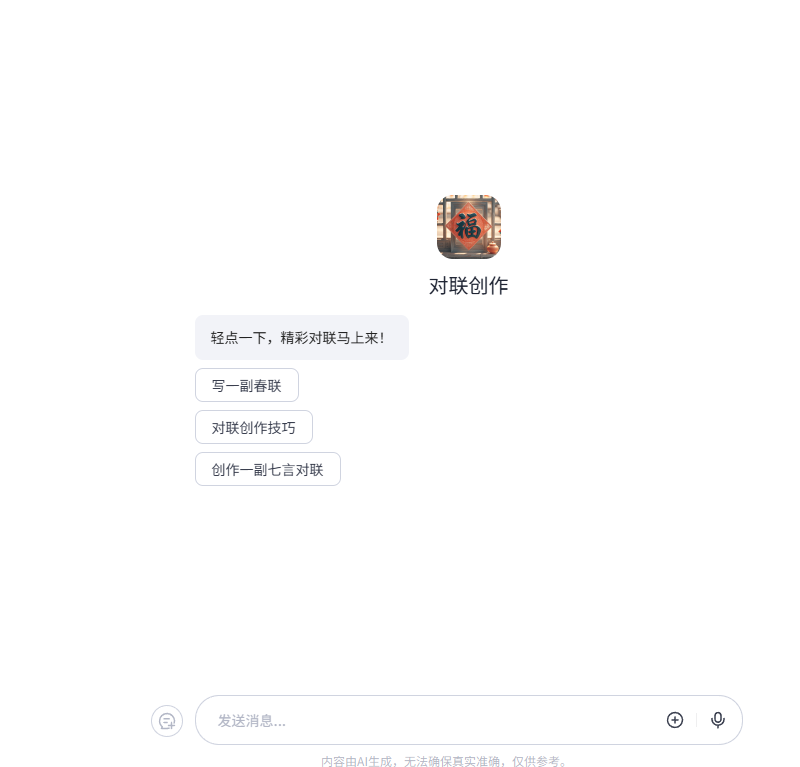This screenshot has width=800, height=767.
Task: Select the 写一副春联 suggestion chip
Action: tap(247, 385)
